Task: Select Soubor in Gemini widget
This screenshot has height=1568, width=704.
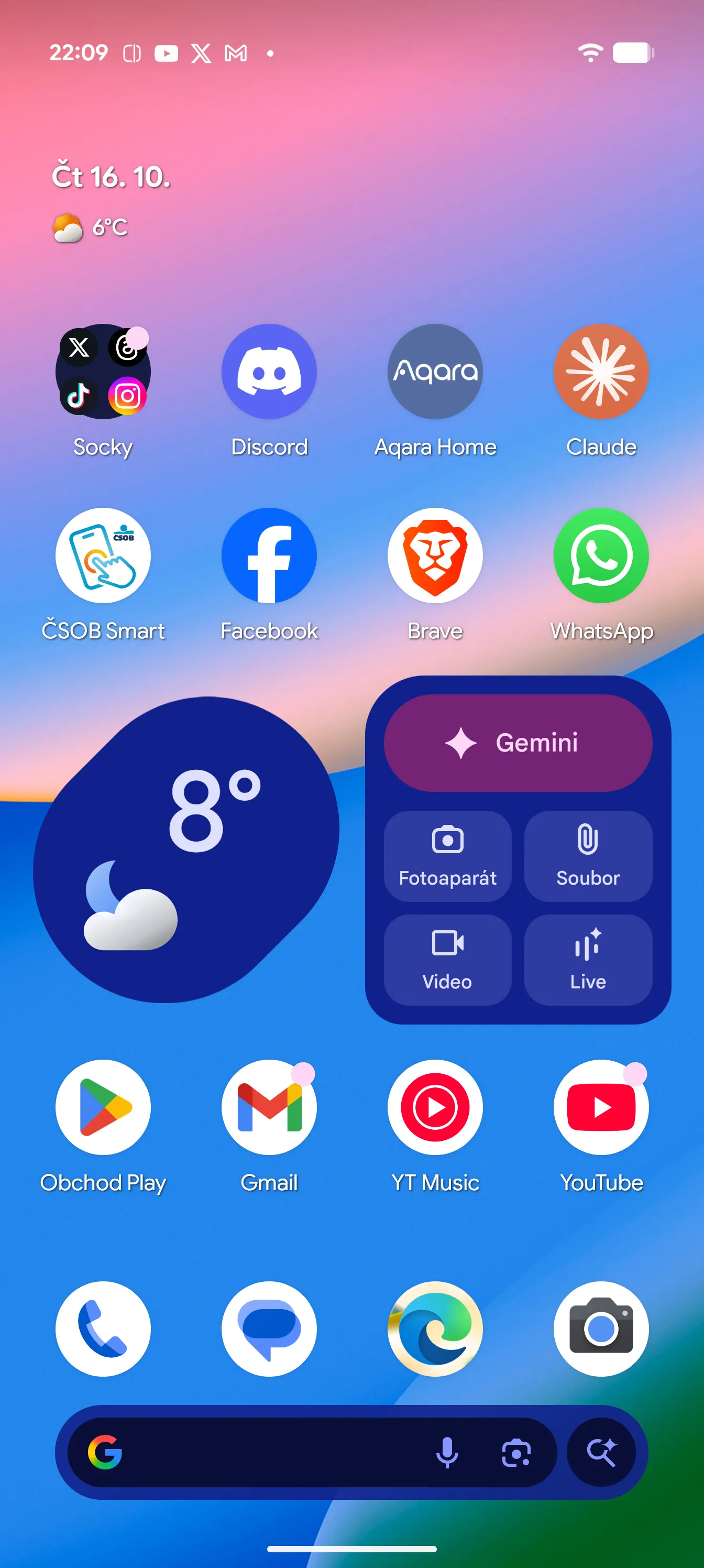Action: tap(588, 856)
